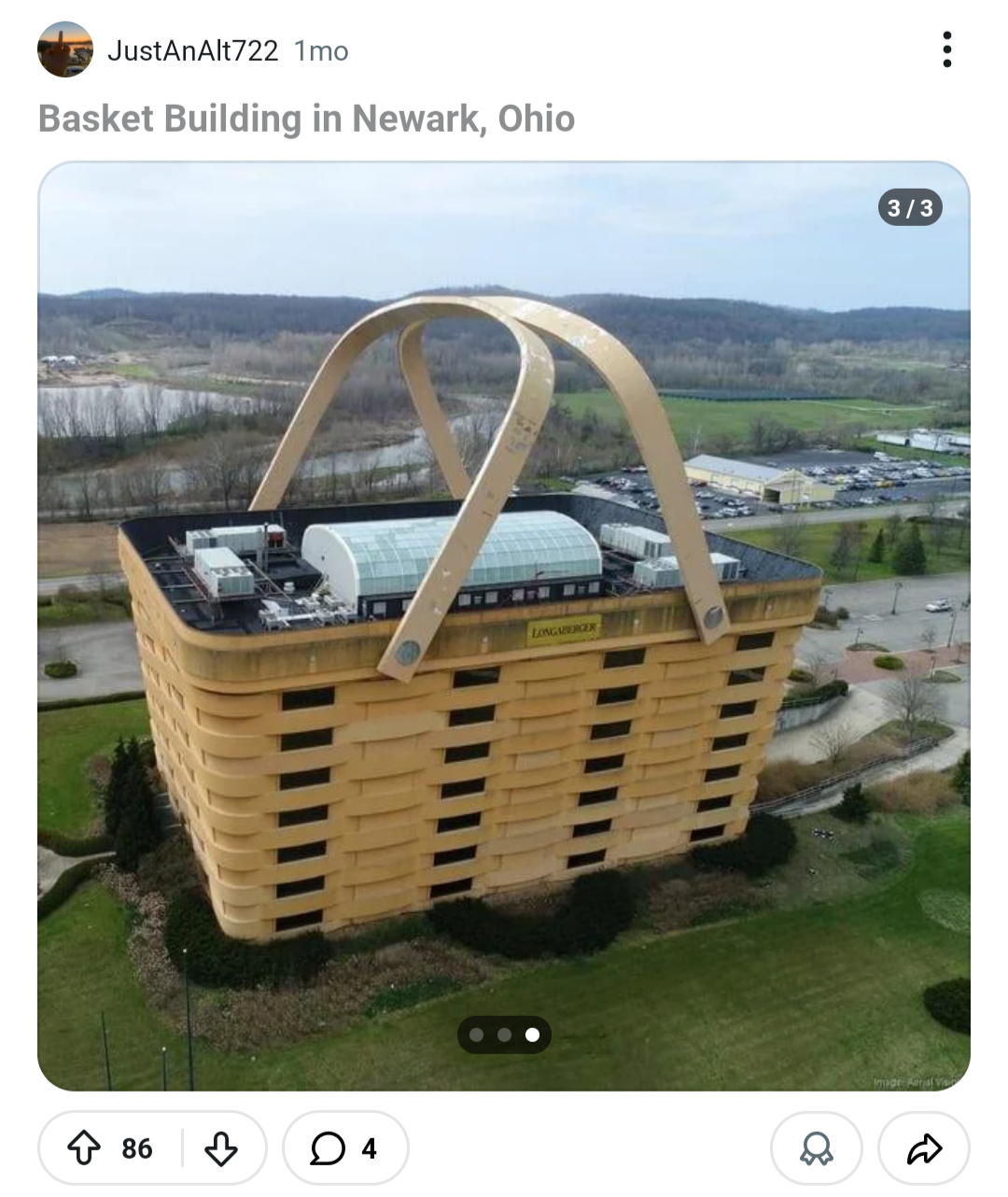Share the Basket Building post

[x=923, y=1148]
